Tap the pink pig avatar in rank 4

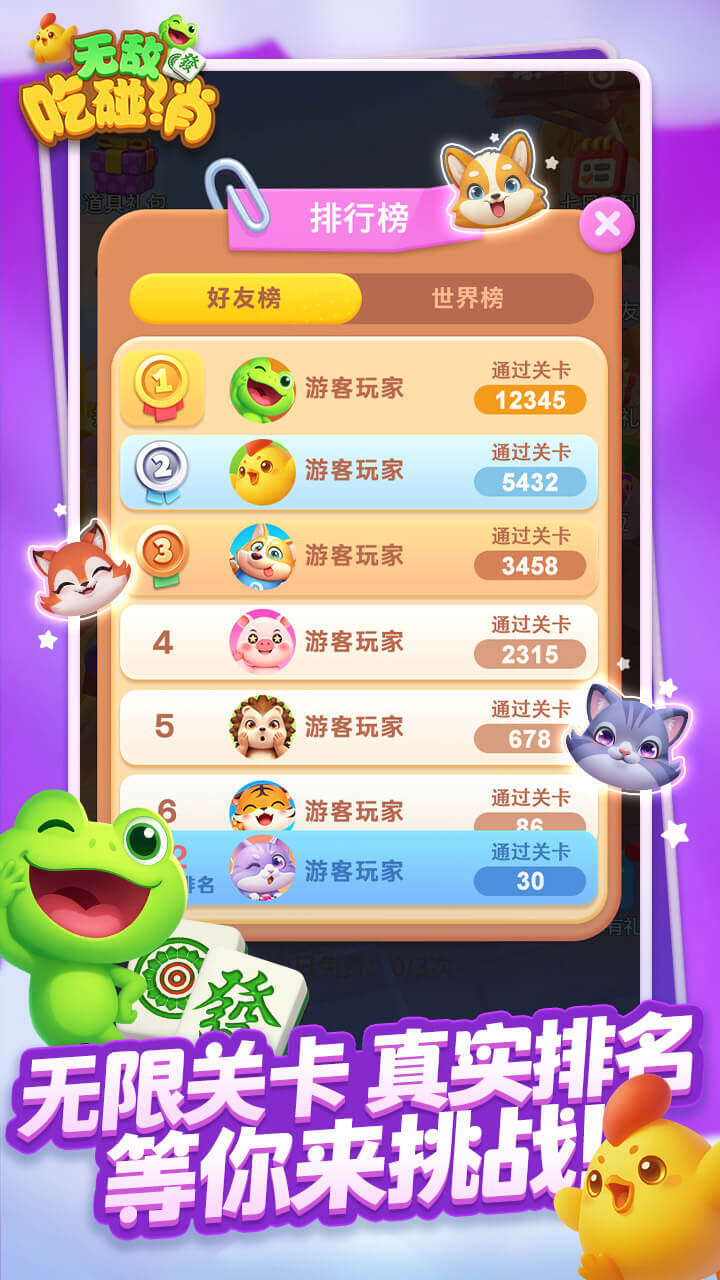262,640
